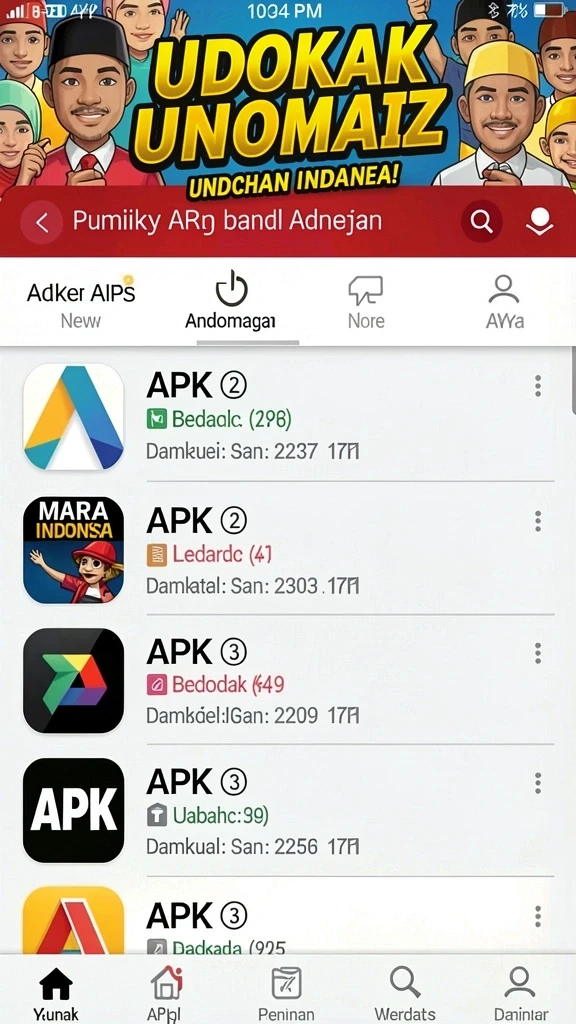Viewport: 576px width, 1024px height.
Task: Open the APK row labeled Uabahc
Action: (288, 811)
